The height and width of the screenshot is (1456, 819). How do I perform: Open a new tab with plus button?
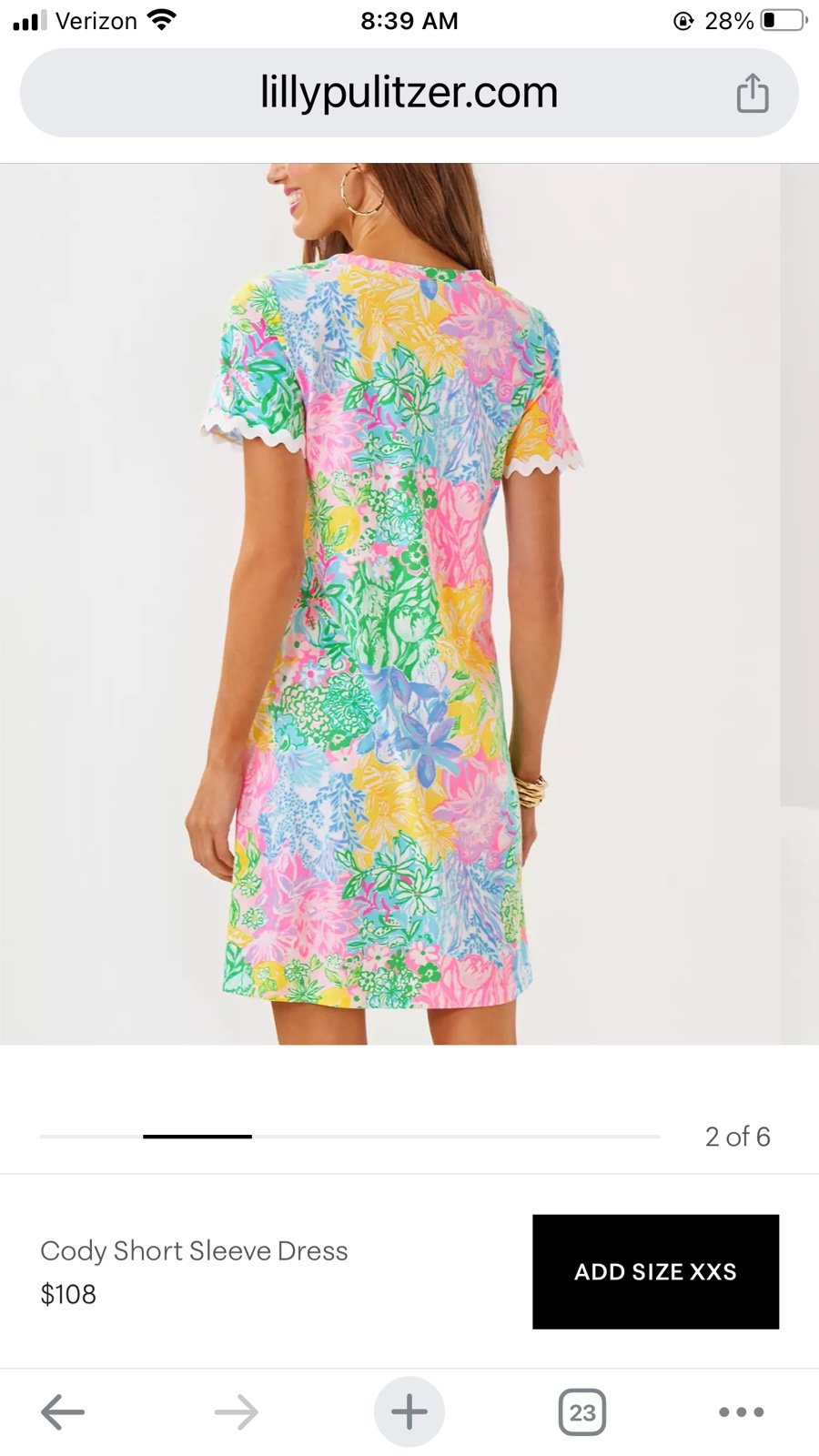tap(409, 1412)
